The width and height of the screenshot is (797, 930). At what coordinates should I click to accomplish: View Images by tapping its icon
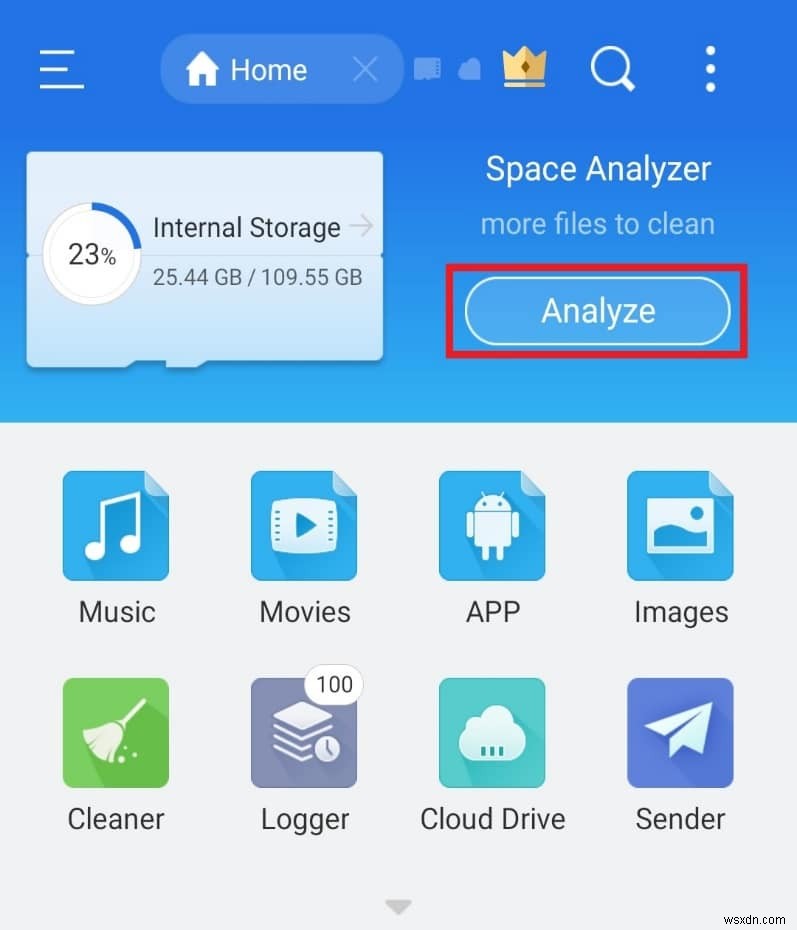(x=680, y=524)
